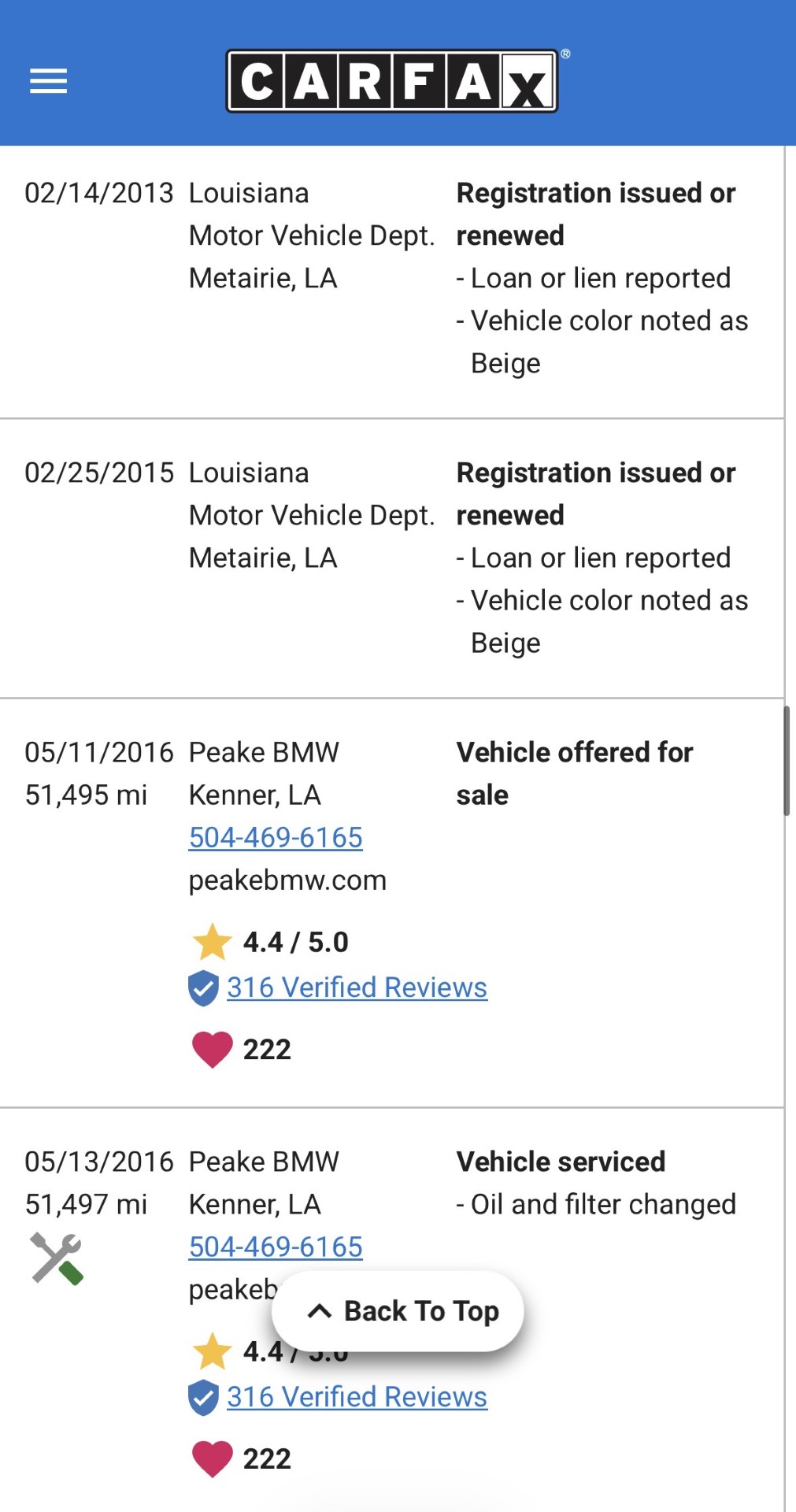
Task: Open 316 Verified Reviews in 05/11/2016 entry
Action: pos(357,988)
